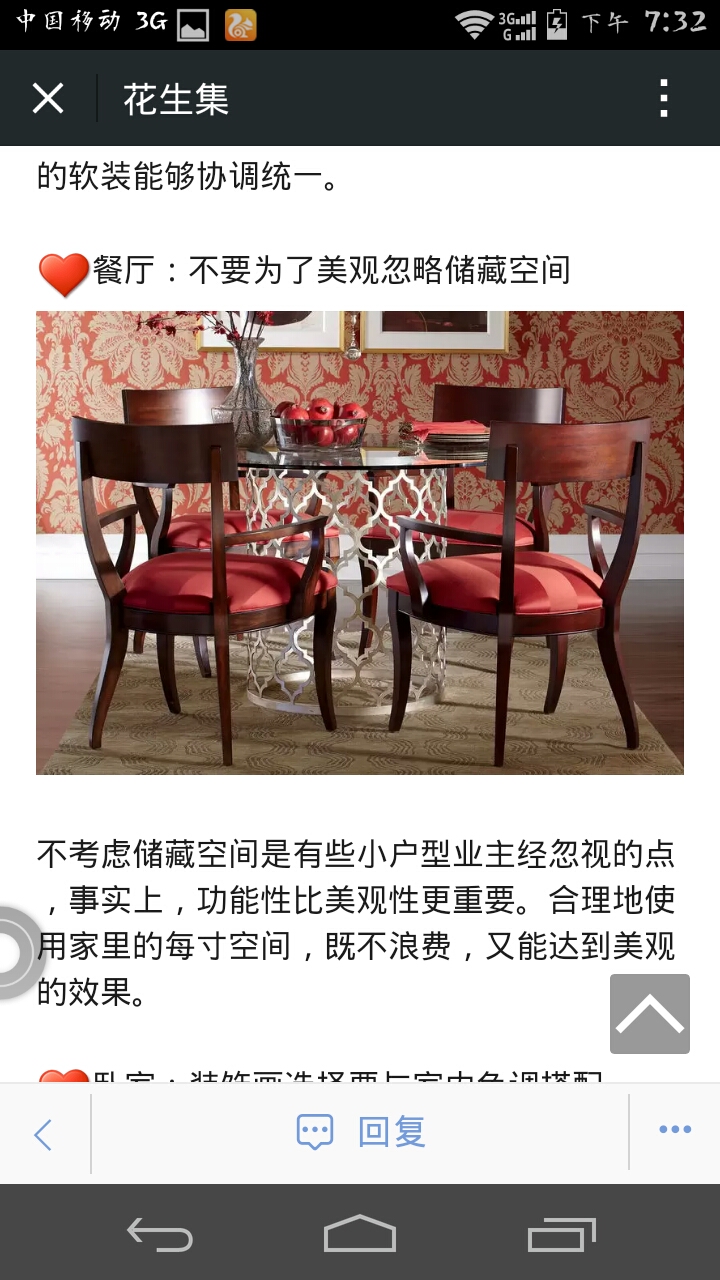Tap 回复 to reply
The height and width of the screenshot is (1280, 720).
click(362, 1132)
